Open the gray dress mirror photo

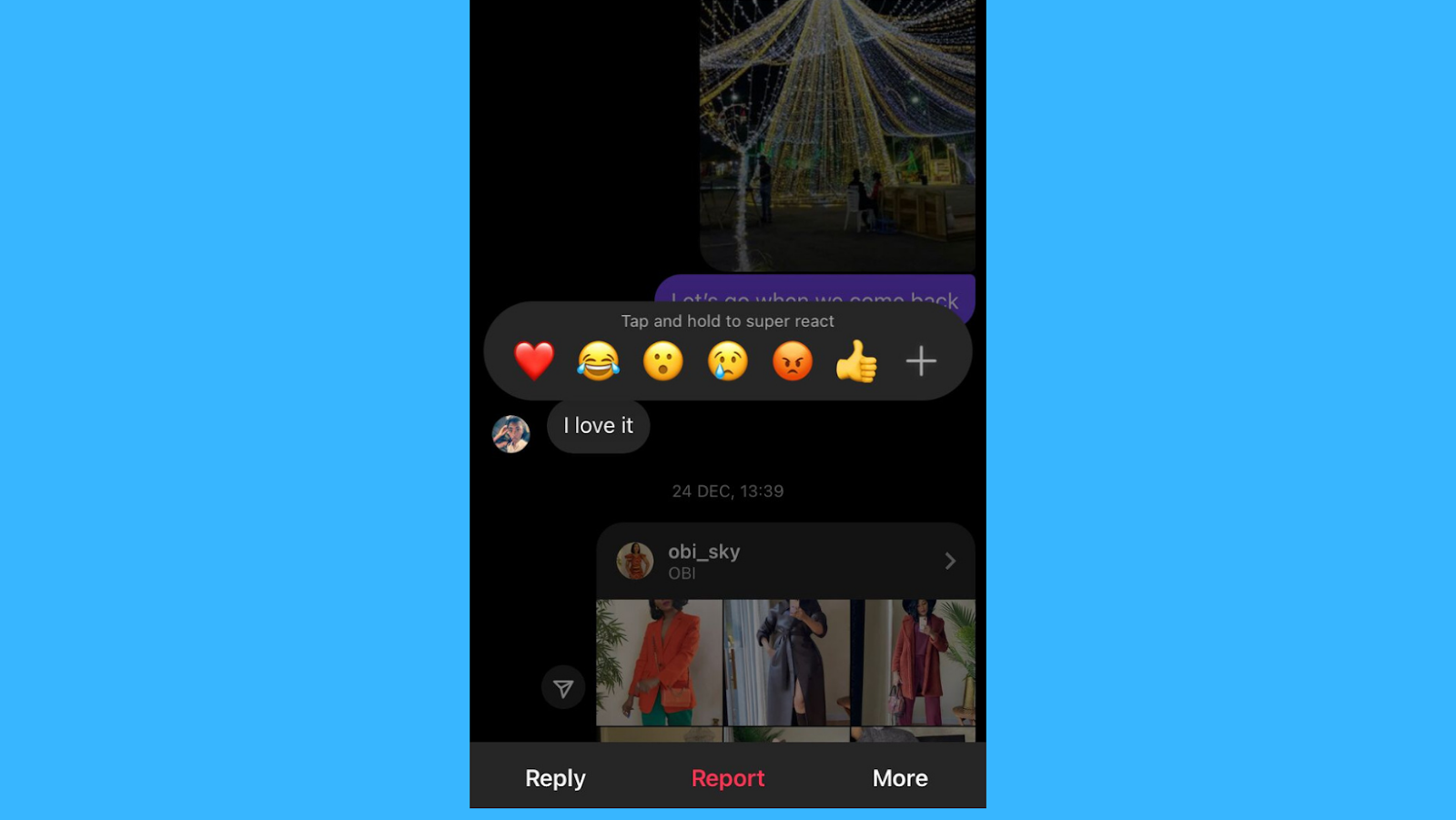pyautogui.click(x=786, y=662)
